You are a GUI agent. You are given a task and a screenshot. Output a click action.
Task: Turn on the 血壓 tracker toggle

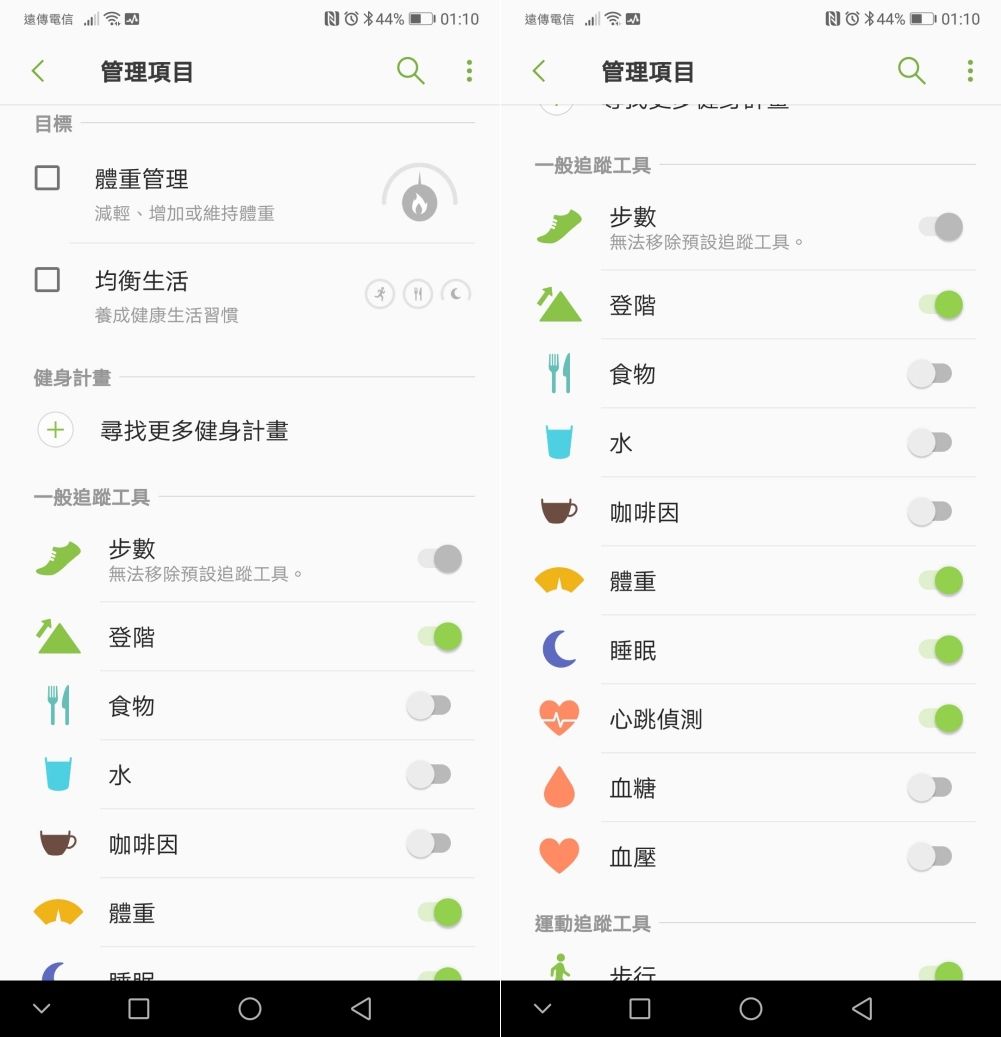[x=930, y=856]
